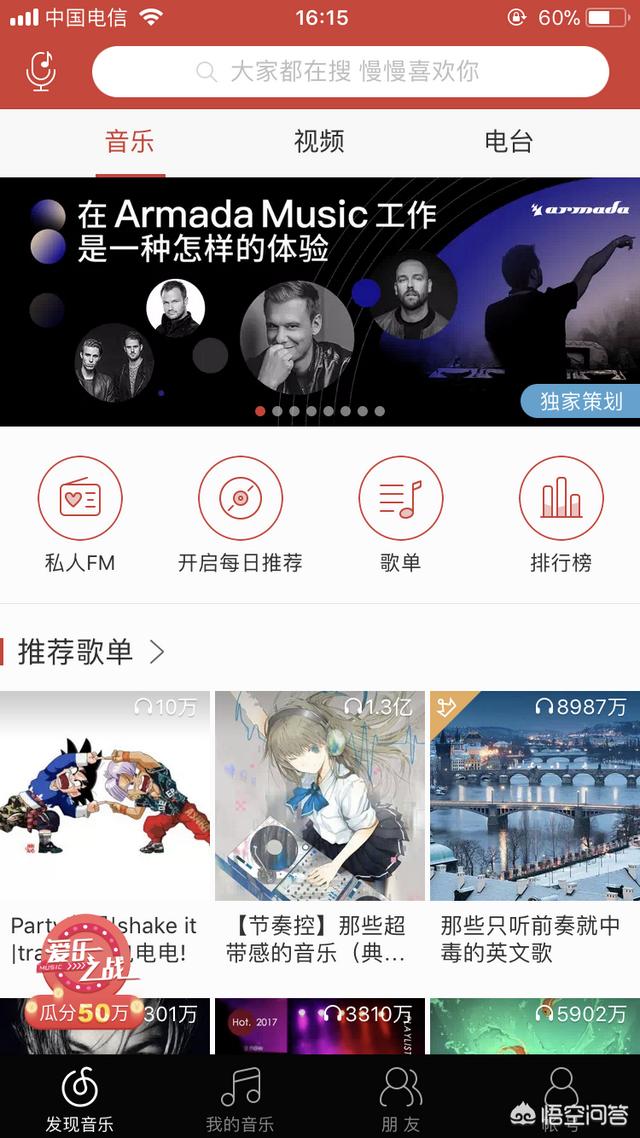Go to 我的音乐 tab

[240, 1098]
